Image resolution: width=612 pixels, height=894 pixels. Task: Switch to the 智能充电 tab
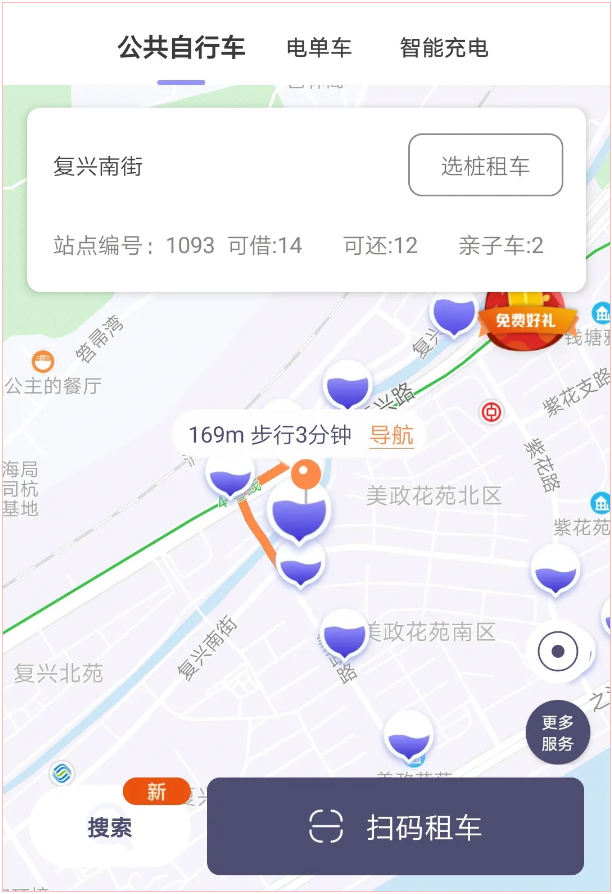point(443,47)
